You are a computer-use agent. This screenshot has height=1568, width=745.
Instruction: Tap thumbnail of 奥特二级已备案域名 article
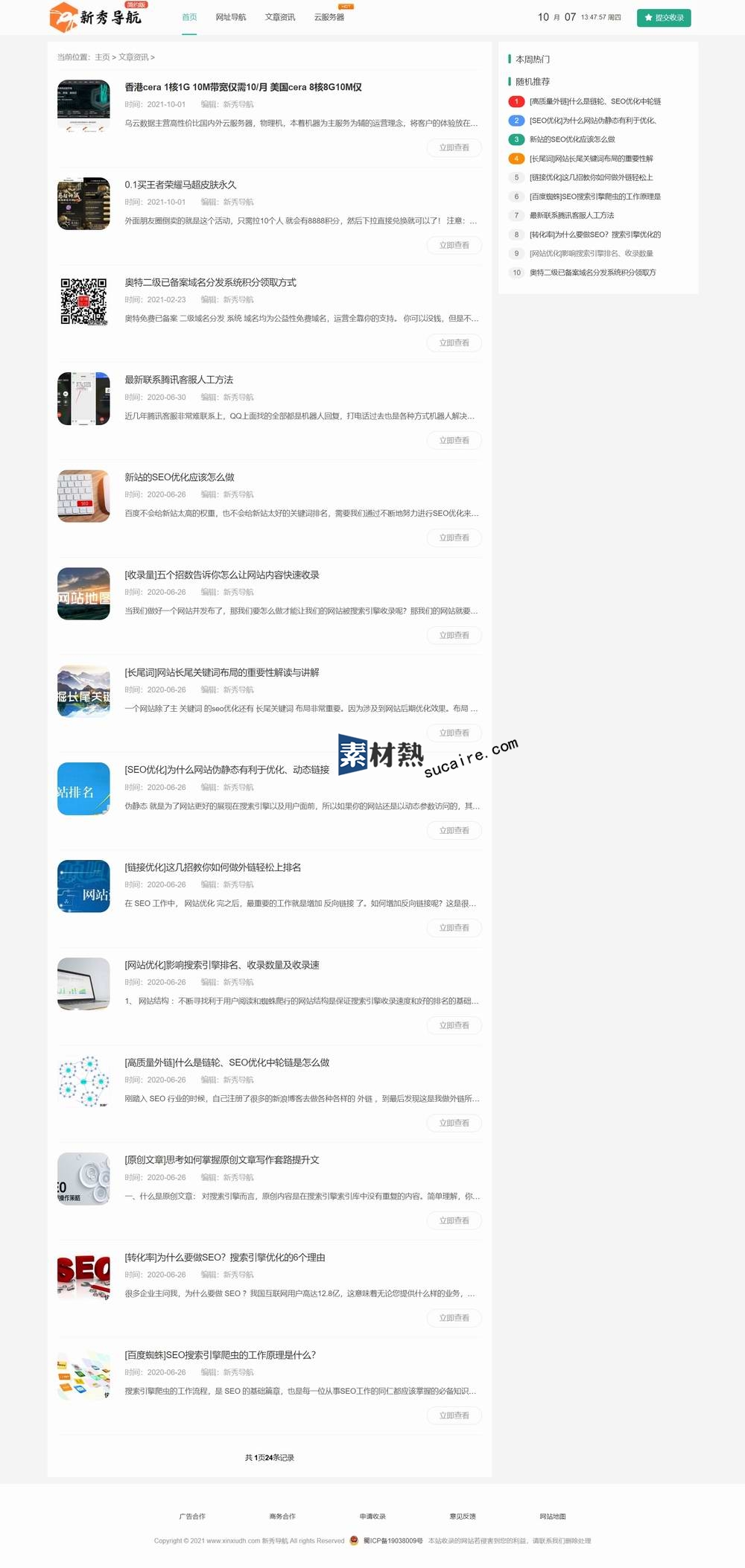coord(83,302)
